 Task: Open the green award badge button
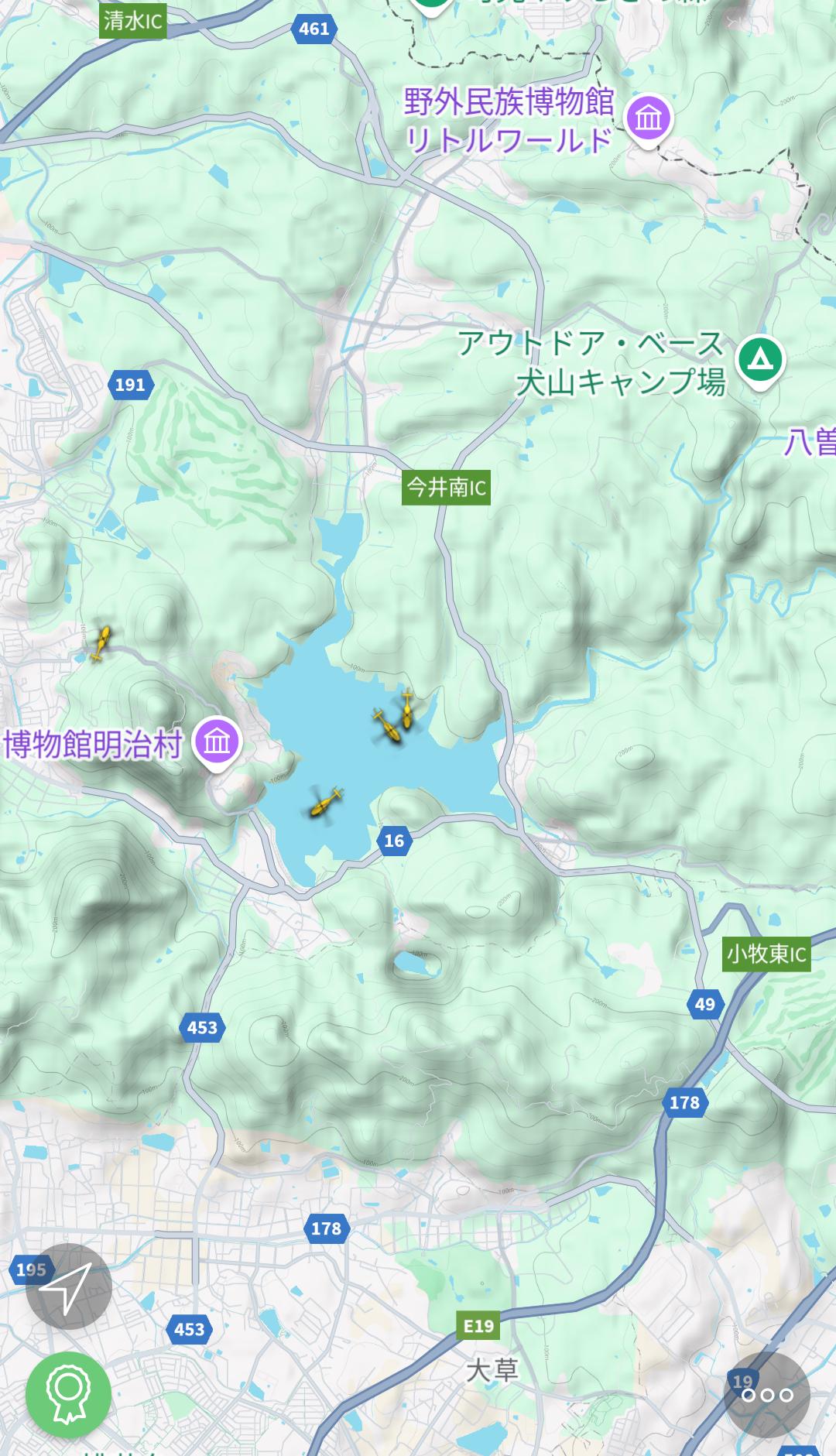[69, 1395]
